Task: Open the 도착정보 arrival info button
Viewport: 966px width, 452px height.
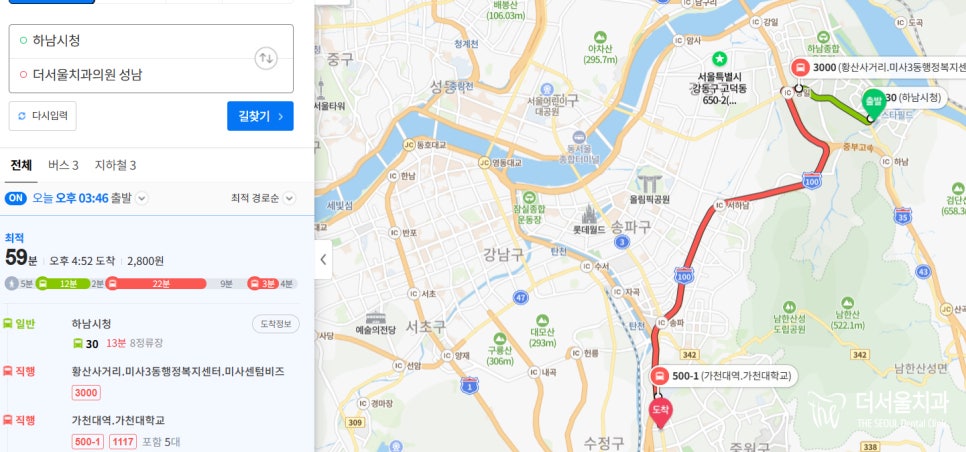Action: pos(275,324)
